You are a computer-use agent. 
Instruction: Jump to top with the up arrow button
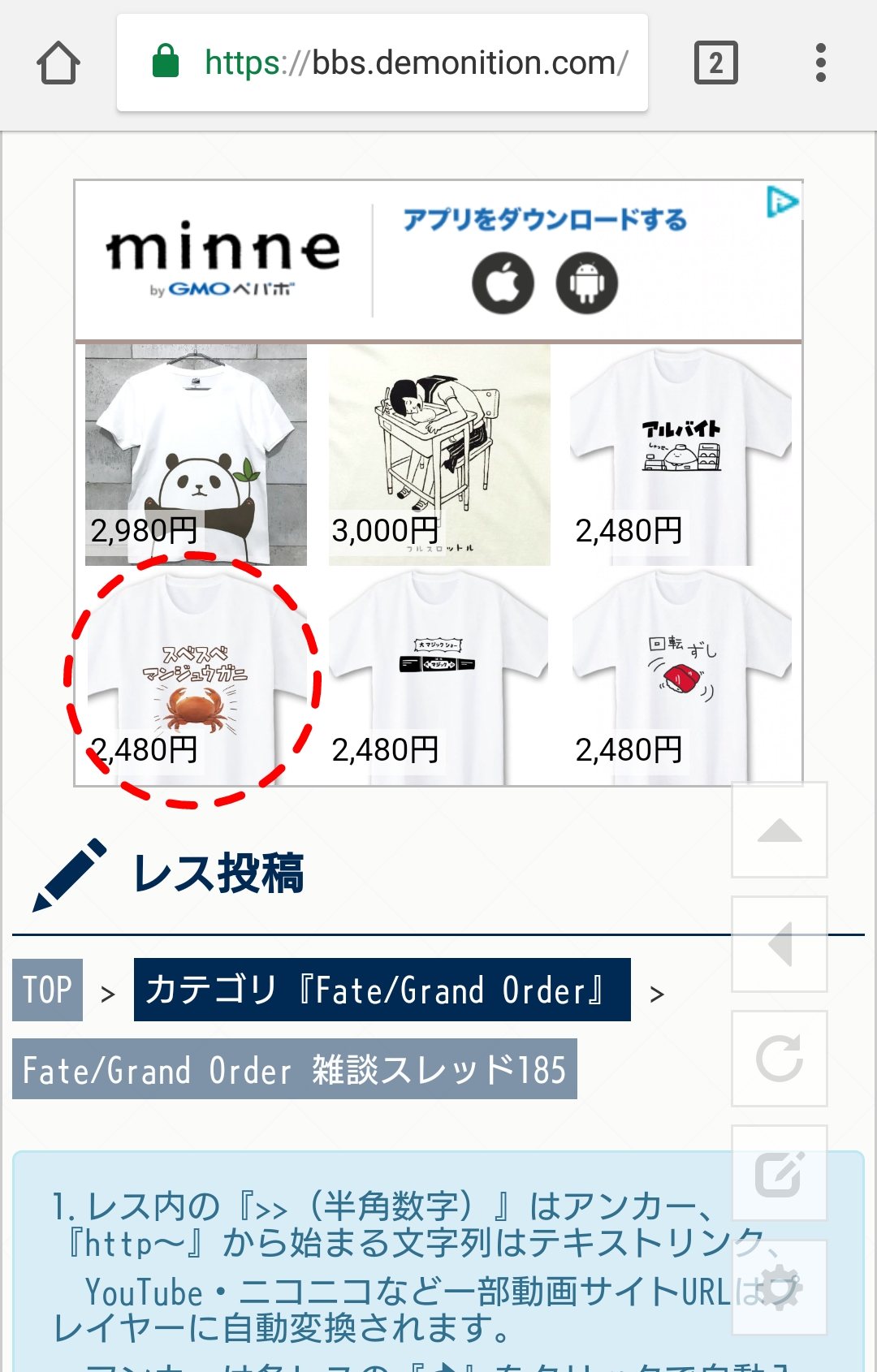click(780, 830)
